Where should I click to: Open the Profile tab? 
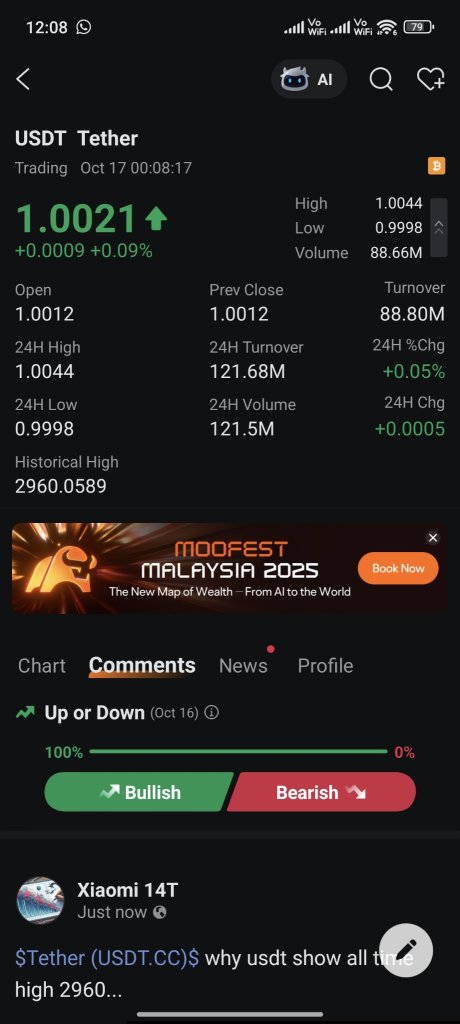point(325,665)
